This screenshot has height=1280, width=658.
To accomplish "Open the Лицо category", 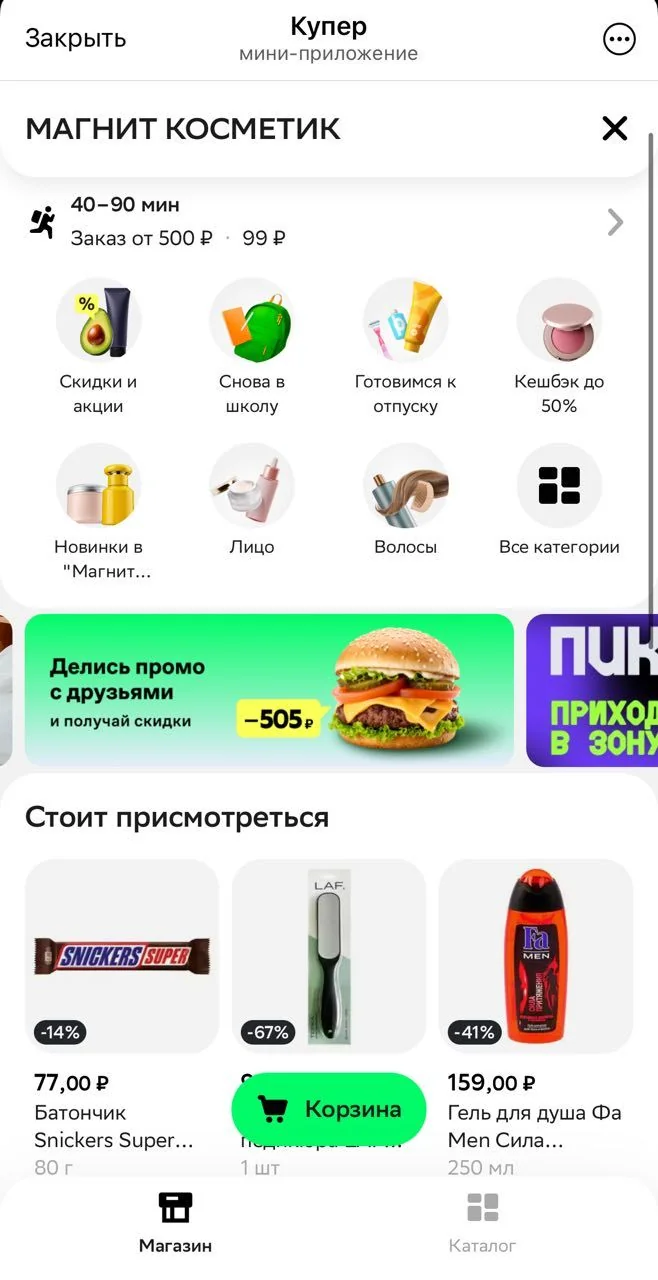I will click(251, 500).
